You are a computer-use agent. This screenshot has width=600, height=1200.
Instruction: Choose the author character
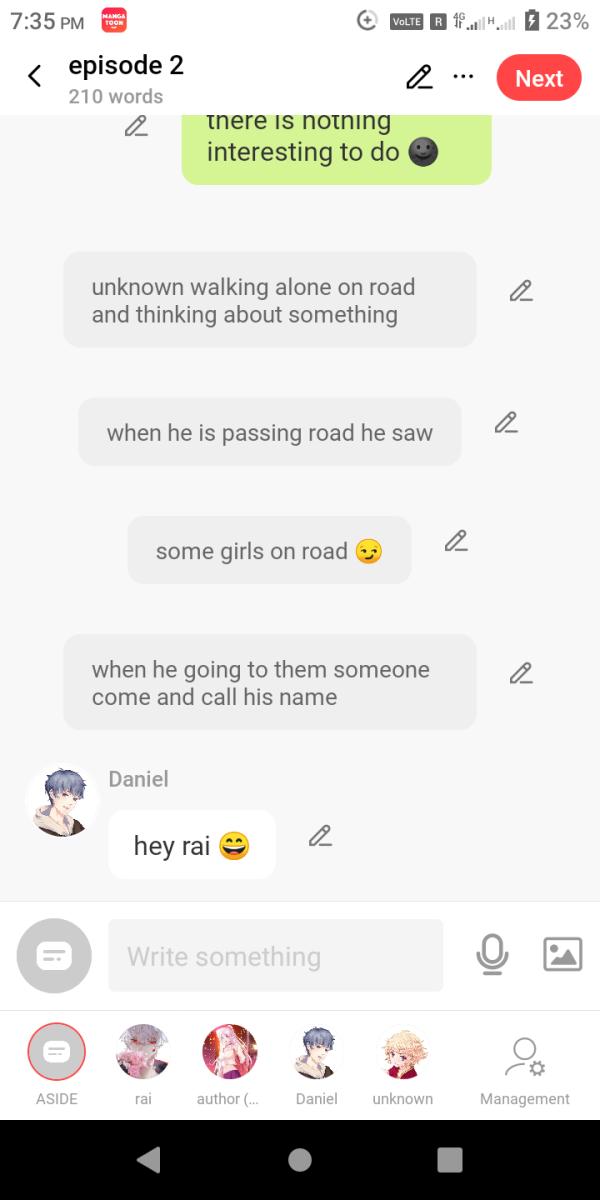[x=230, y=1052]
